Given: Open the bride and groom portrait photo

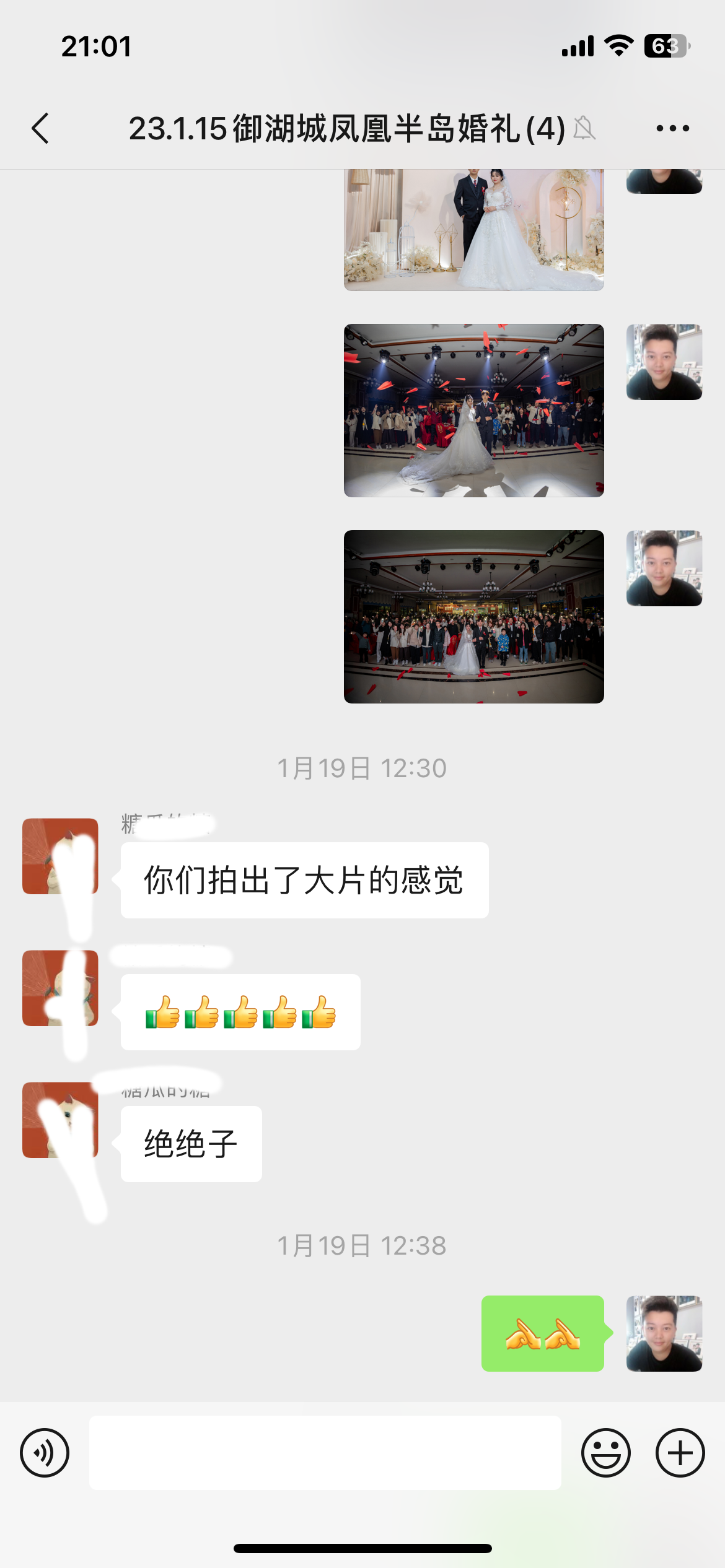Looking at the screenshot, I should tap(474, 230).
